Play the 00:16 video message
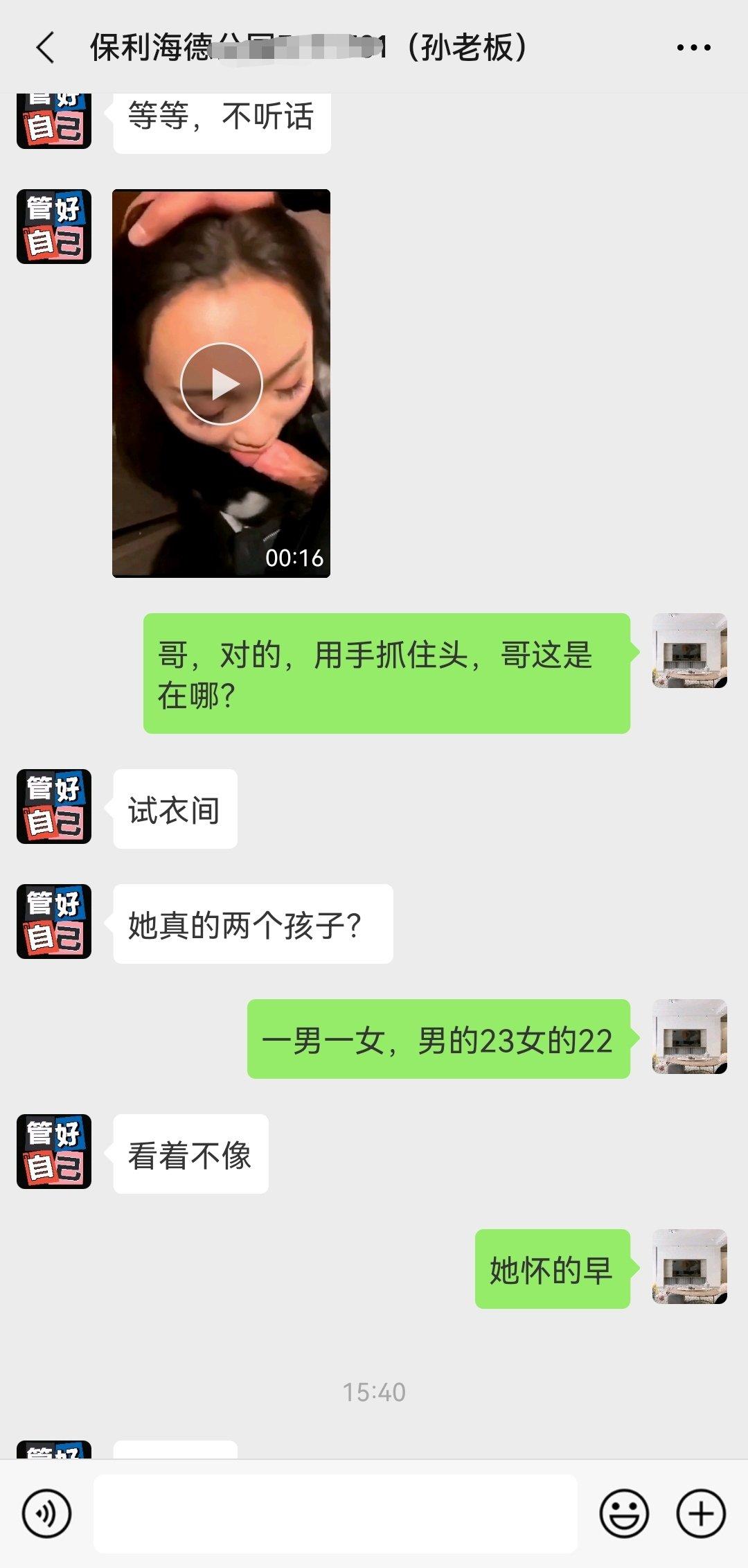 [x=221, y=383]
